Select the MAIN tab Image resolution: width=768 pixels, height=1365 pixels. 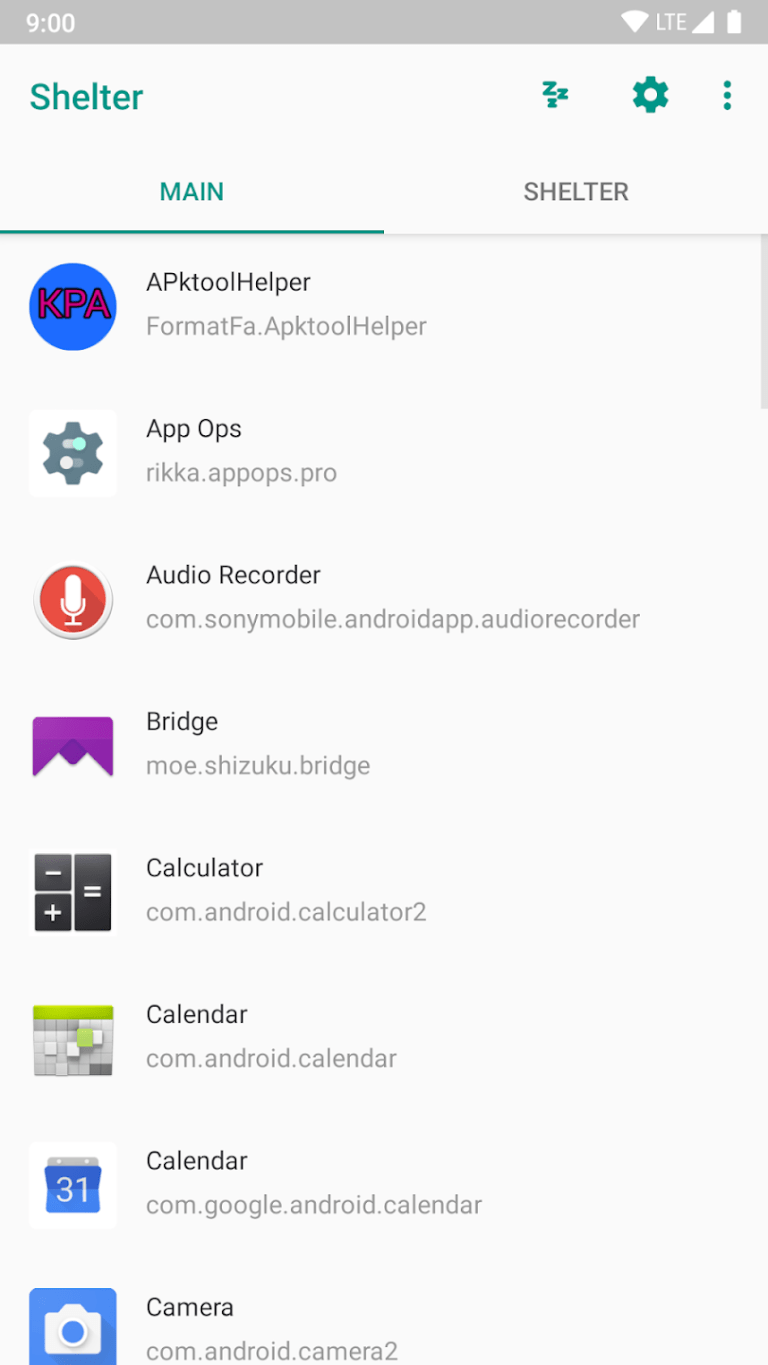191,191
